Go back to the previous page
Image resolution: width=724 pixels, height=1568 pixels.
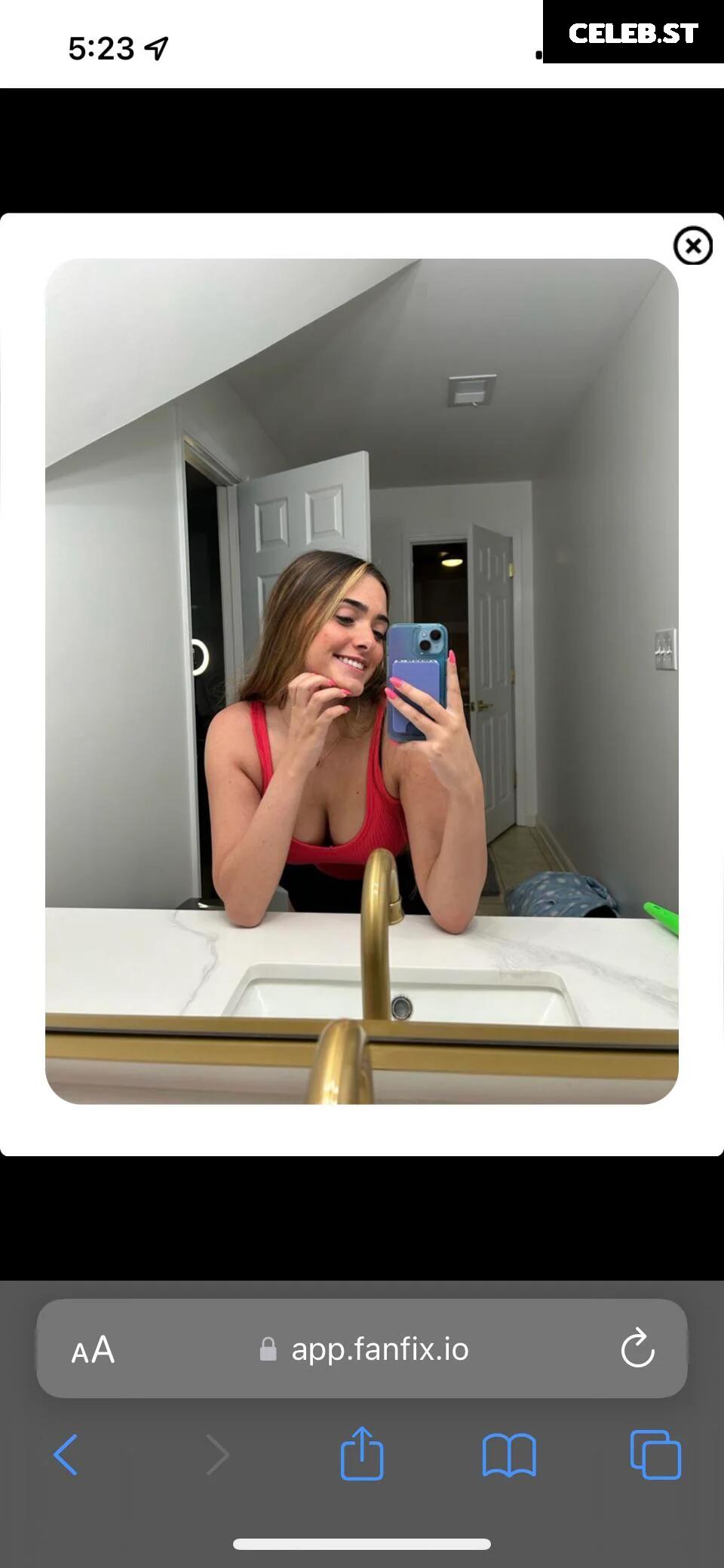(66, 1454)
